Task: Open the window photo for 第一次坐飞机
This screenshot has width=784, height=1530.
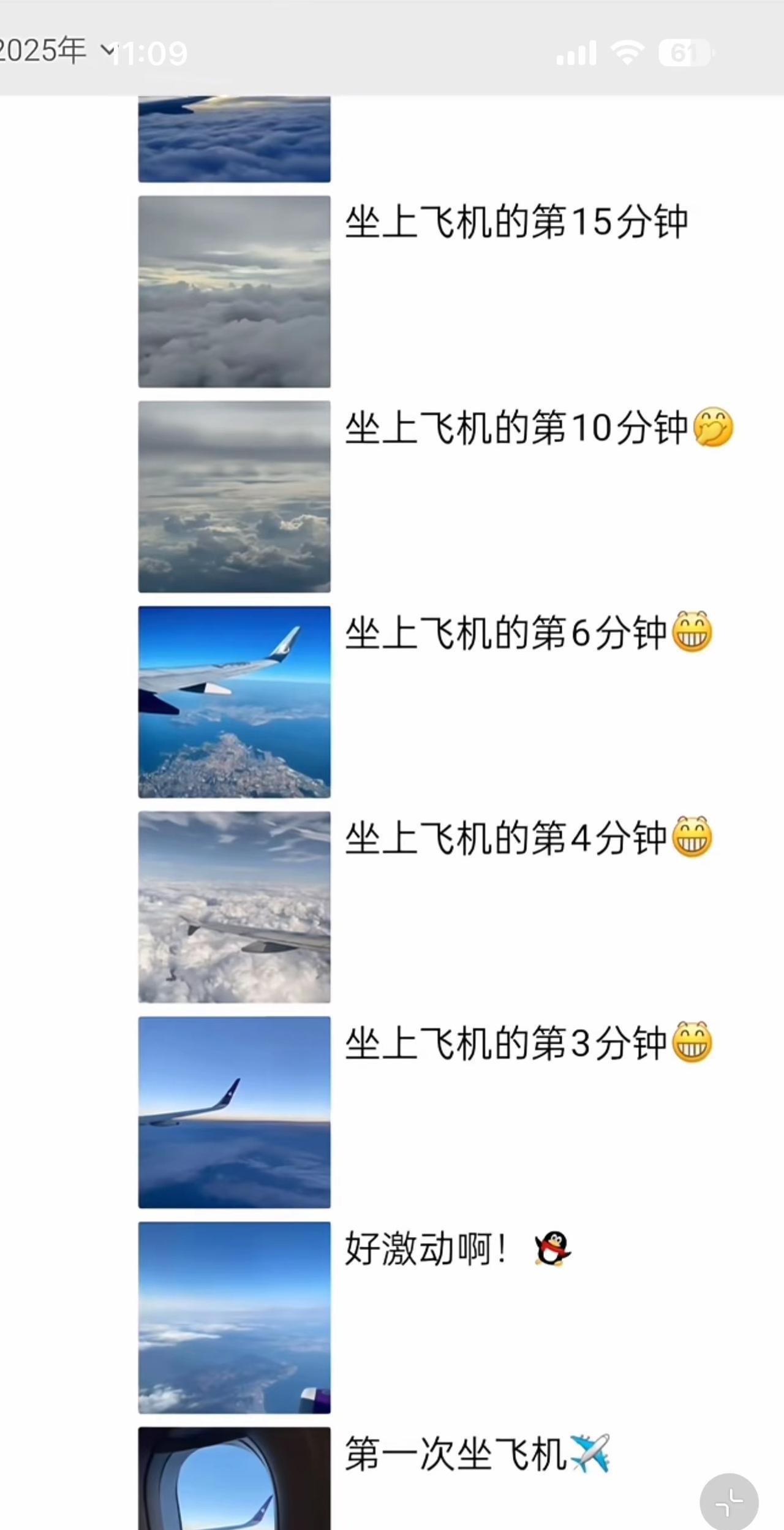Action: point(234,1479)
